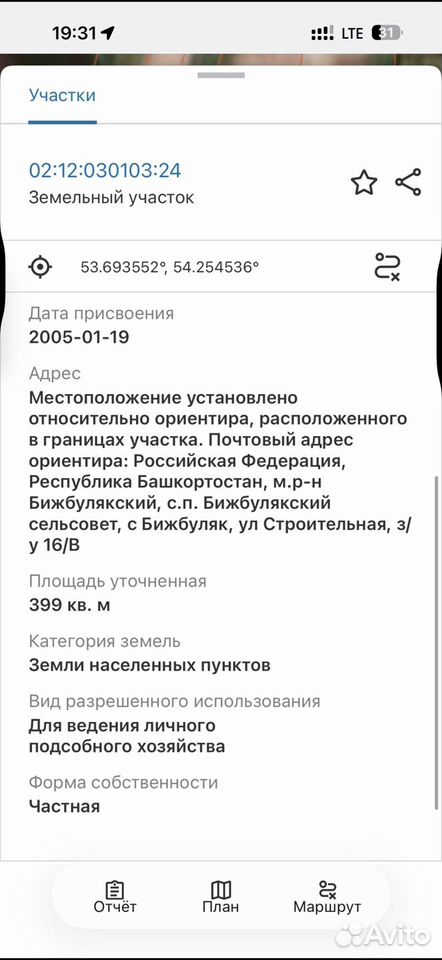
Task: Open the Отчёт report button
Action: click(114, 898)
